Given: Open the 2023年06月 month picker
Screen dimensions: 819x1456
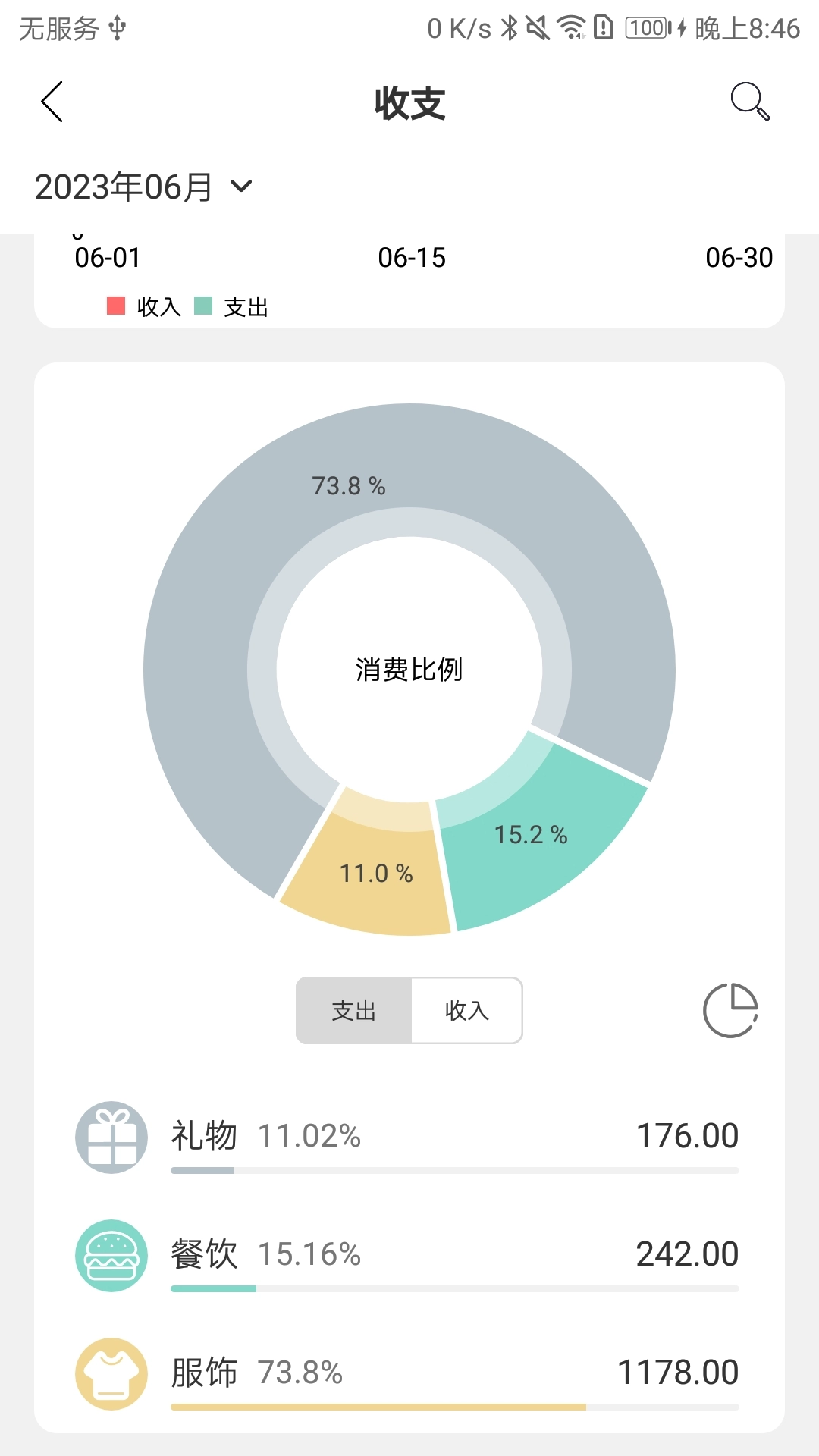Looking at the screenshot, I should pyautogui.click(x=126, y=186).
